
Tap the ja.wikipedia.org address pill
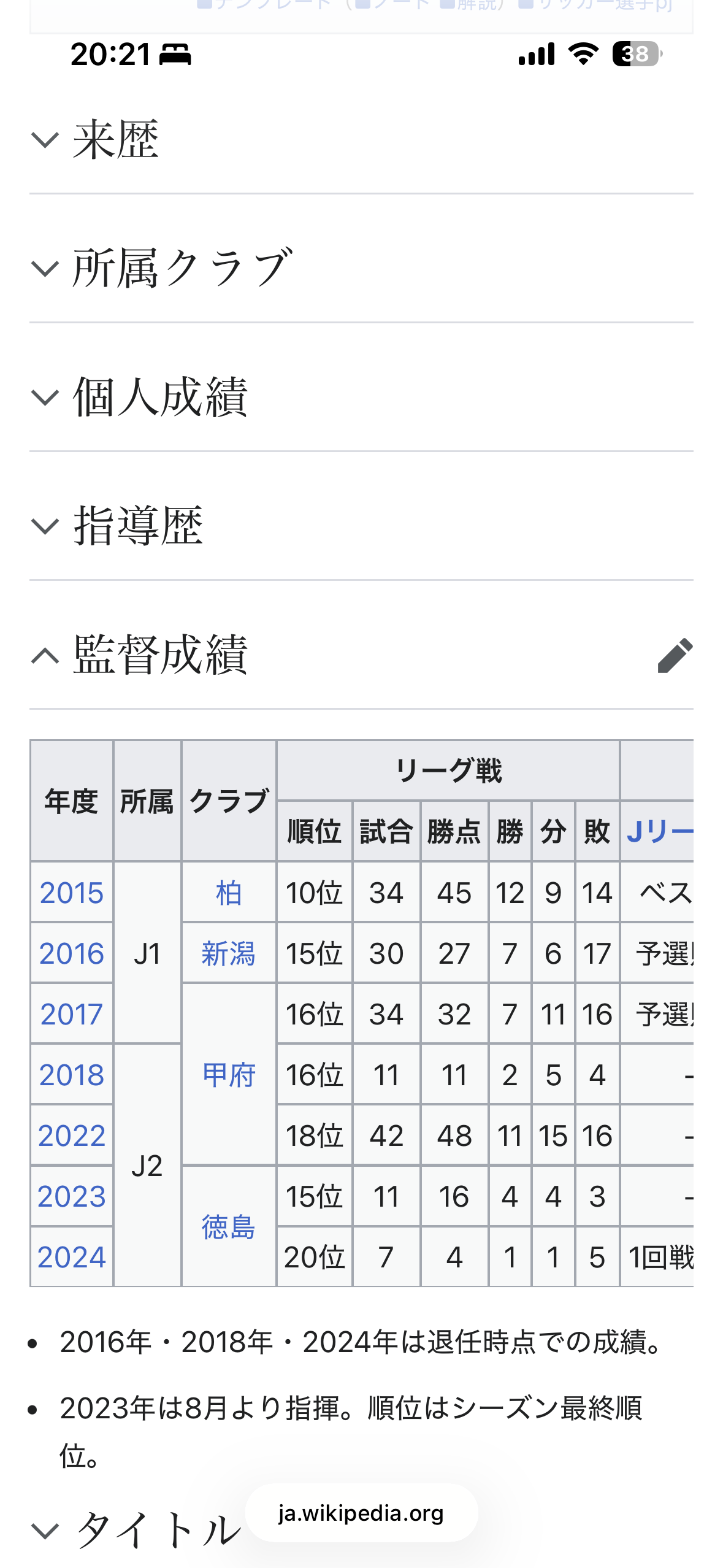coord(361,1513)
